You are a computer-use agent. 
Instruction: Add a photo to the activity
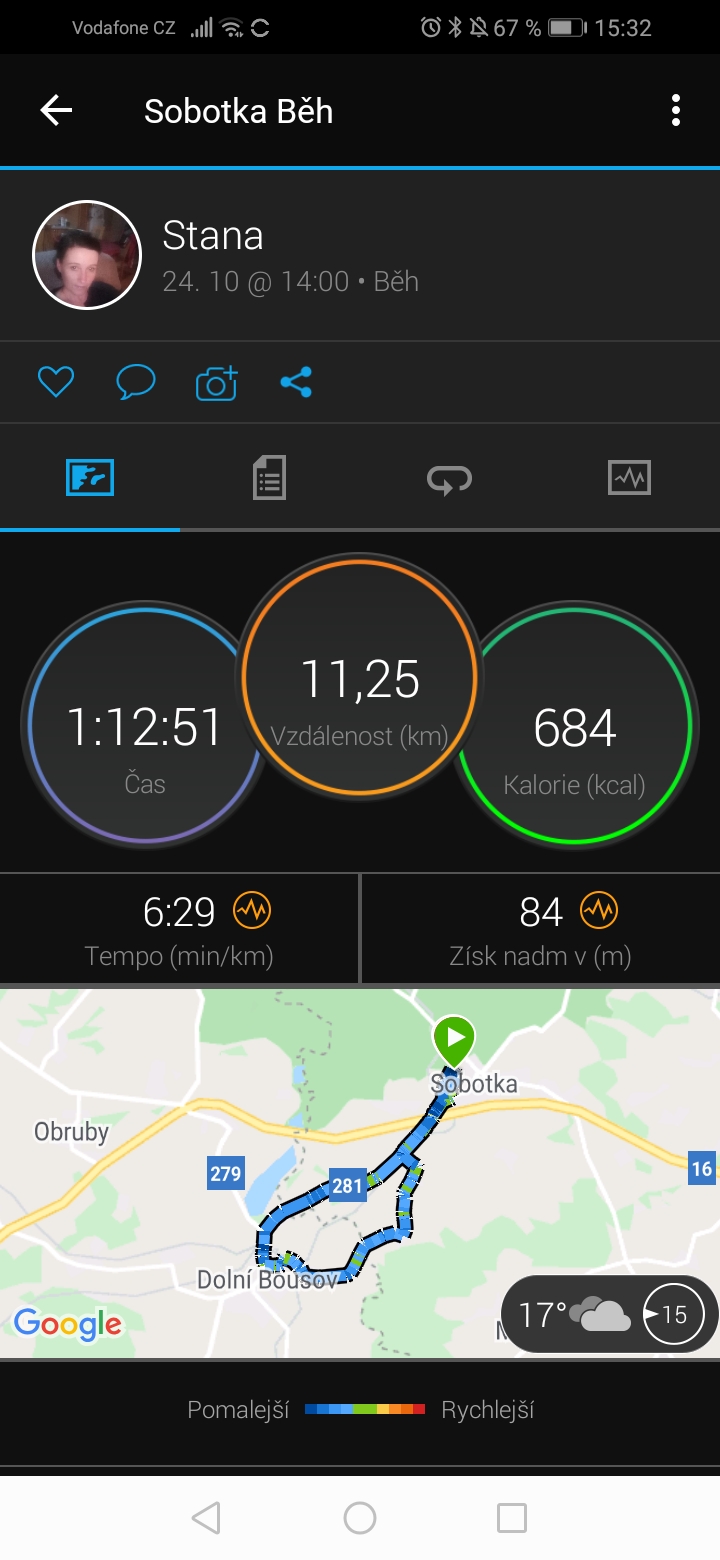click(216, 382)
